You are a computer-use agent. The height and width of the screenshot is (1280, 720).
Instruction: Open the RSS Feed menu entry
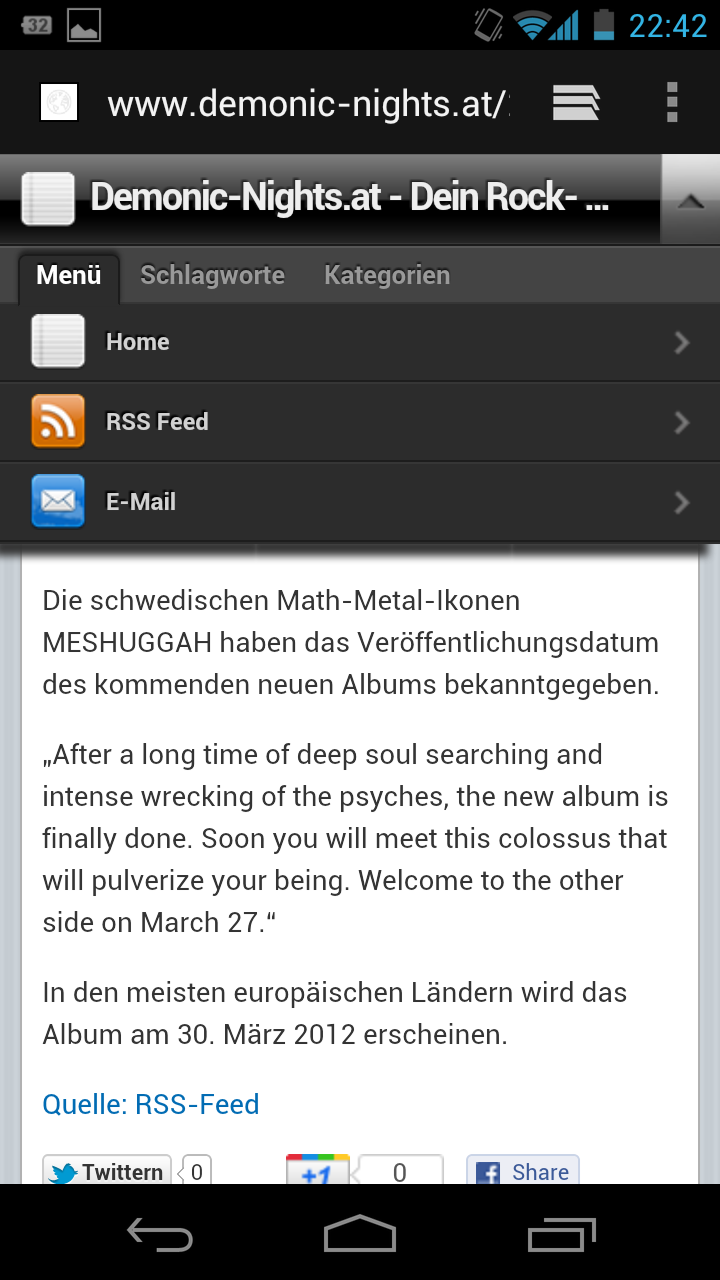[x=360, y=422]
